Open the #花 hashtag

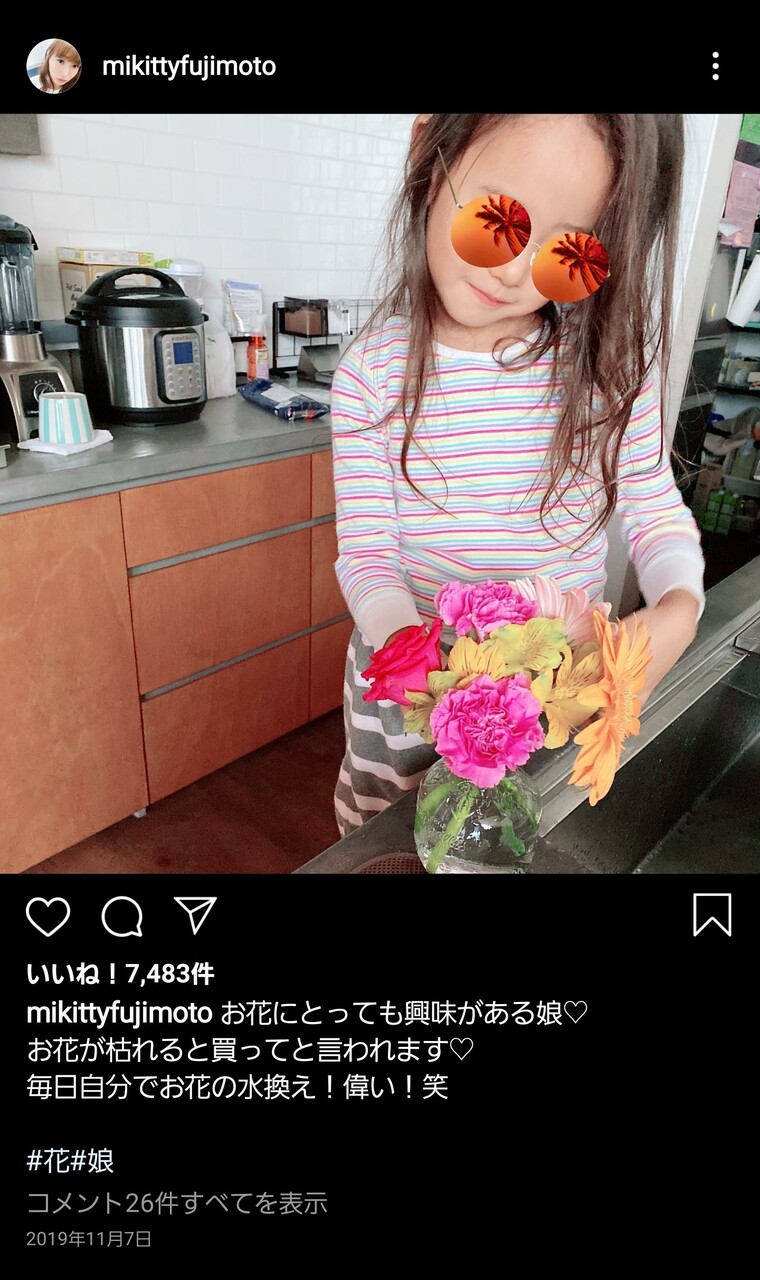click(48, 1161)
